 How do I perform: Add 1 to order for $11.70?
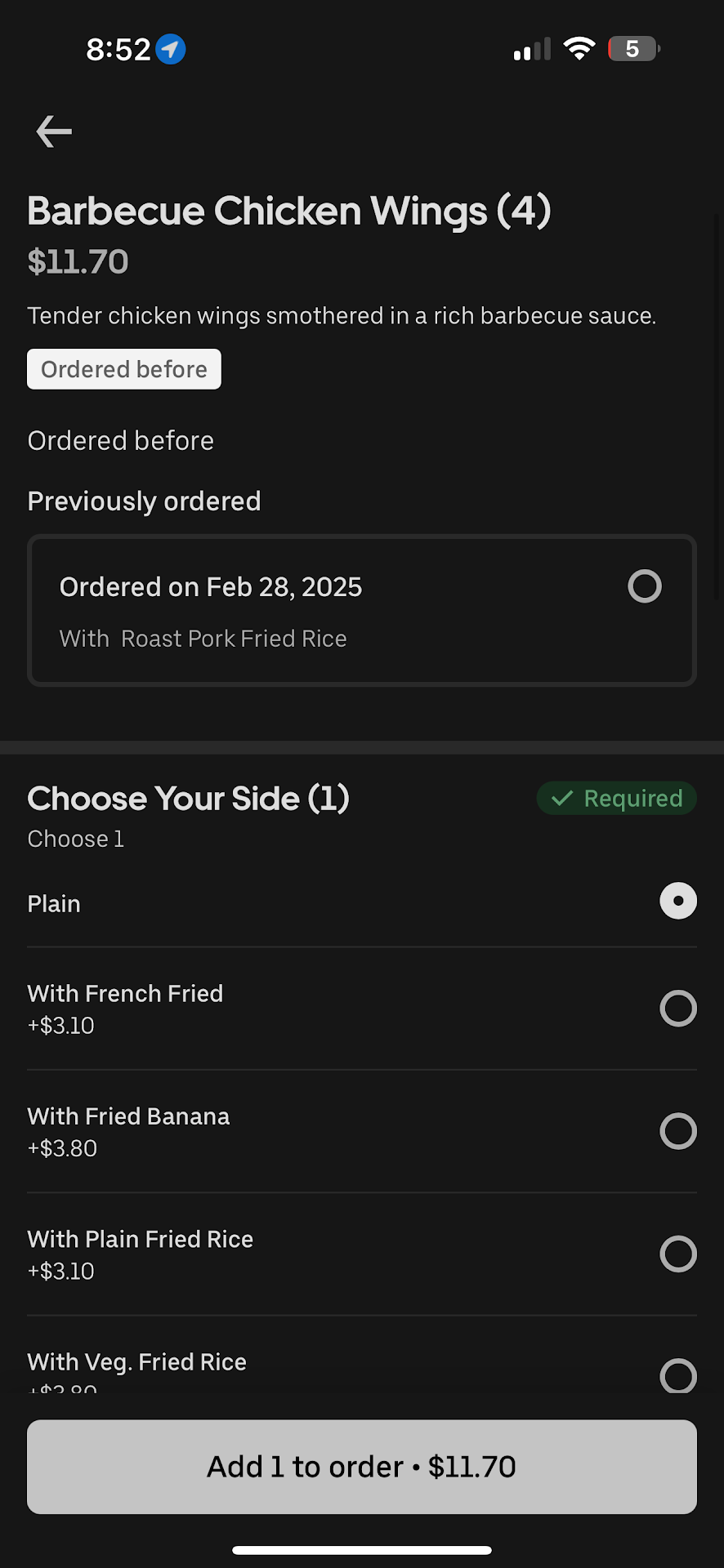click(362, 1467)
